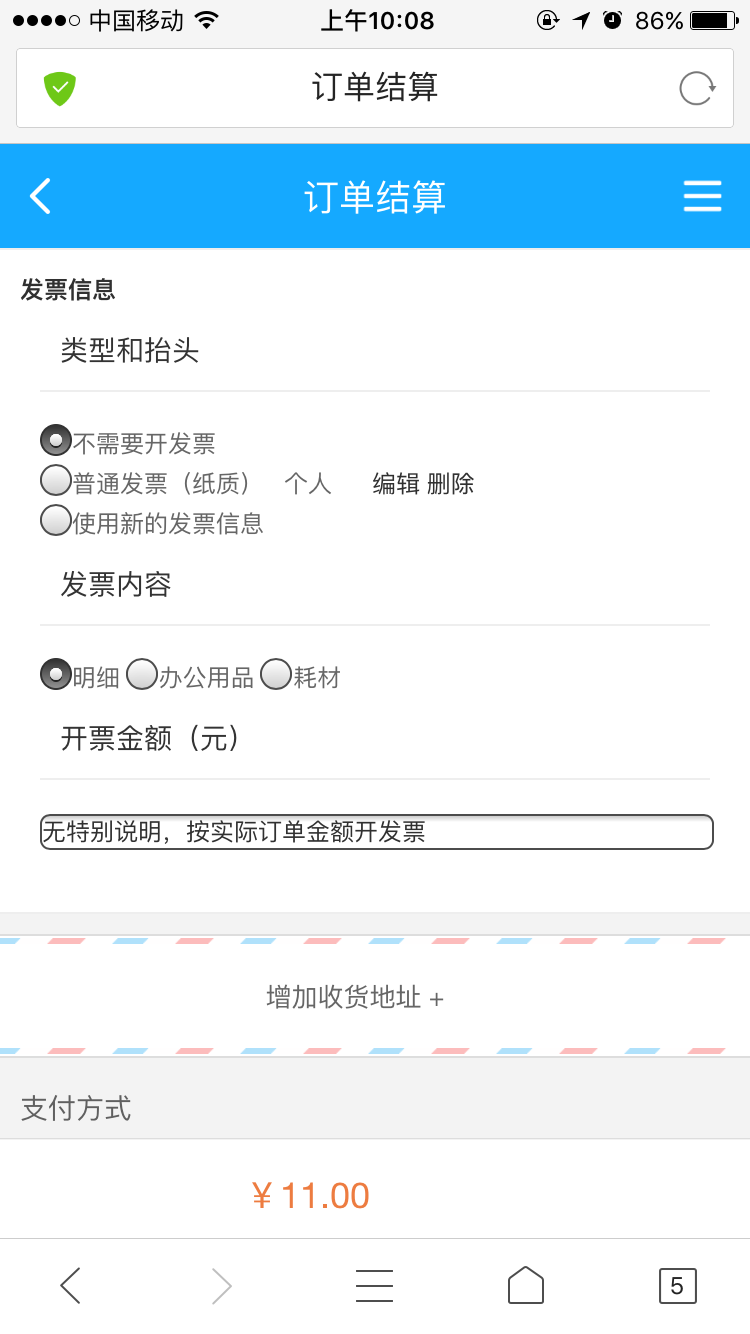Focus the 开票金额 text field
The height and width of the screenshot is (1334, 750).
pyautogui.click(x=376, y=832)
